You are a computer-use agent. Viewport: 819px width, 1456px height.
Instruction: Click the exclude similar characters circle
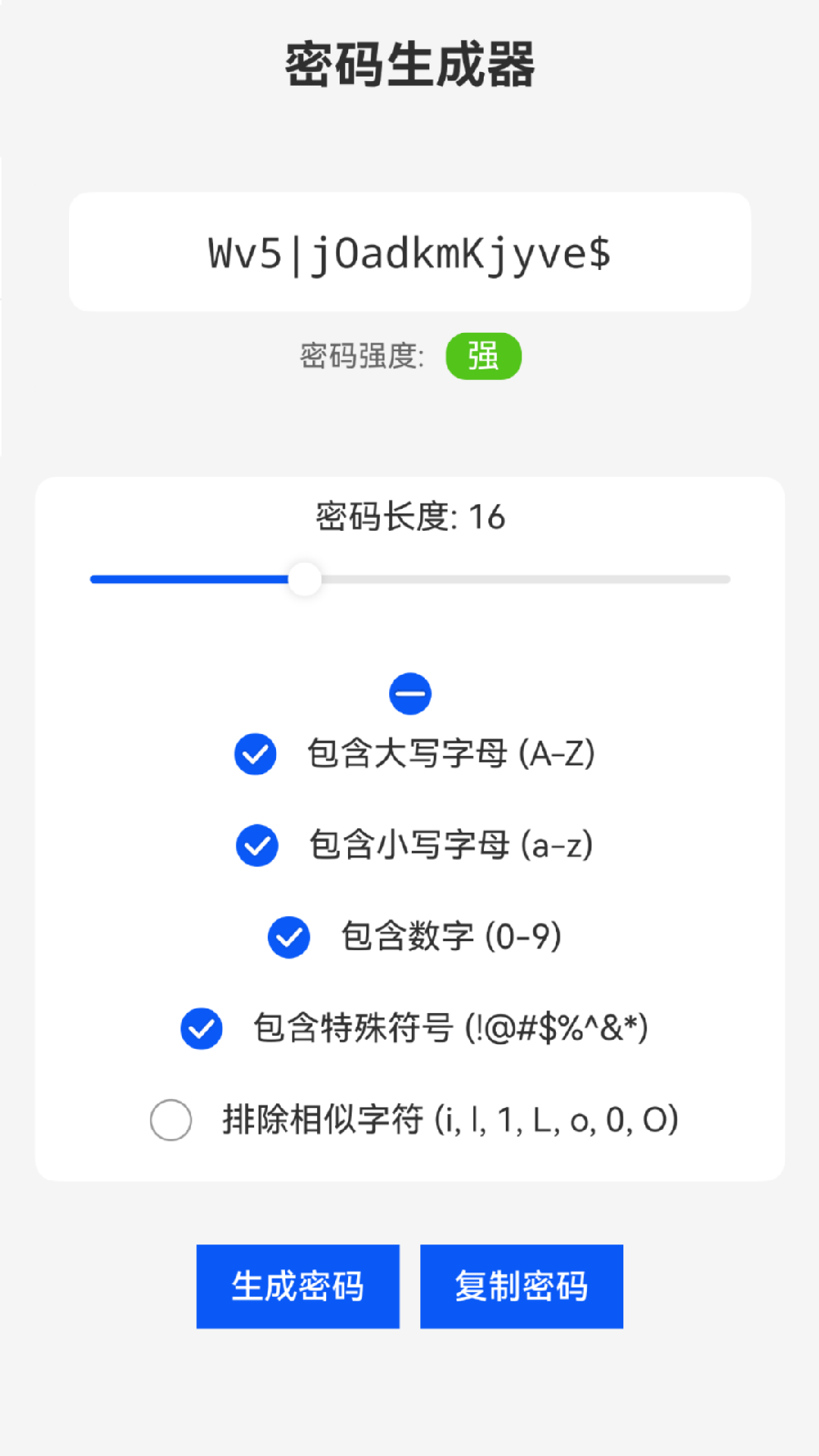[171, 1120]
